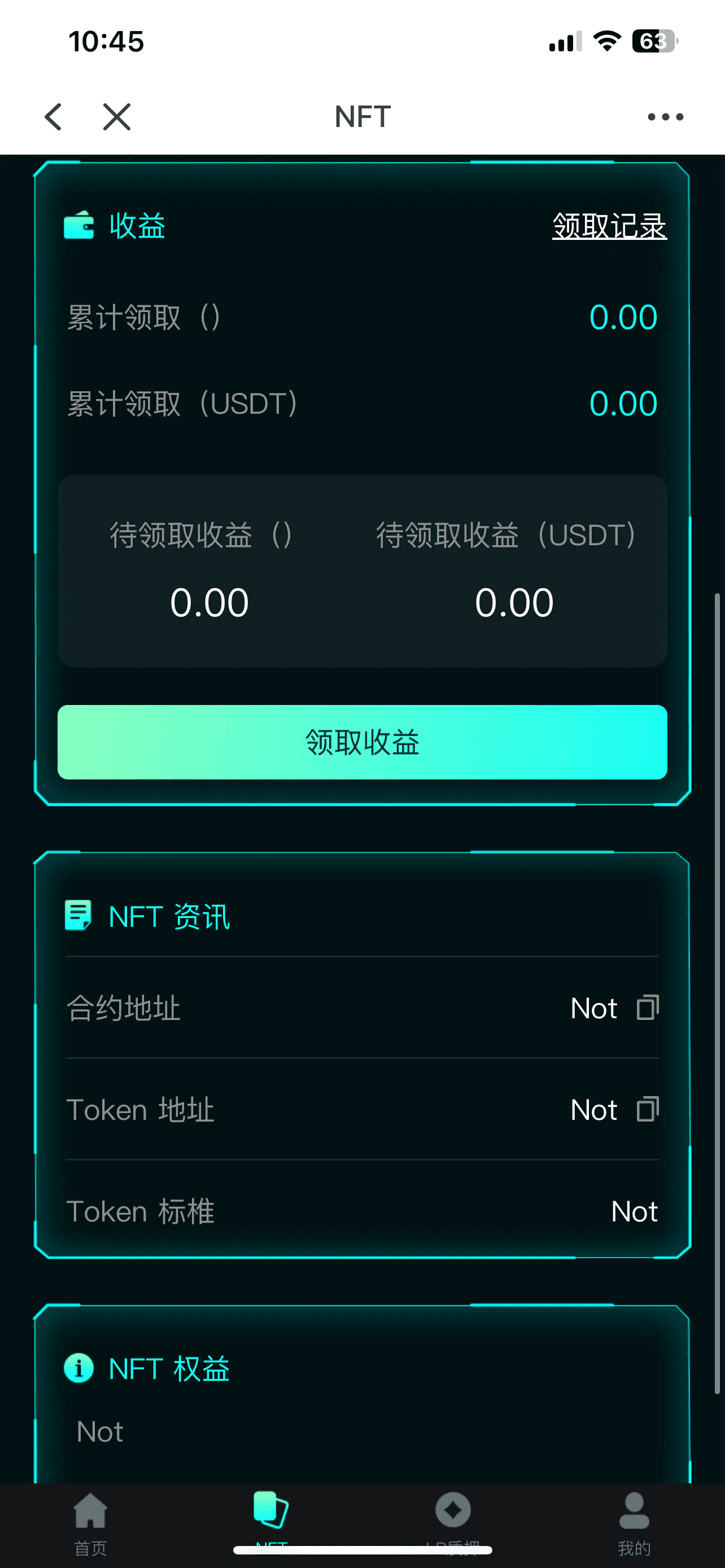Select the NFT tab in bottom navigation
The height and width of the screenshot is (1568, 725).
(271, 1517)
